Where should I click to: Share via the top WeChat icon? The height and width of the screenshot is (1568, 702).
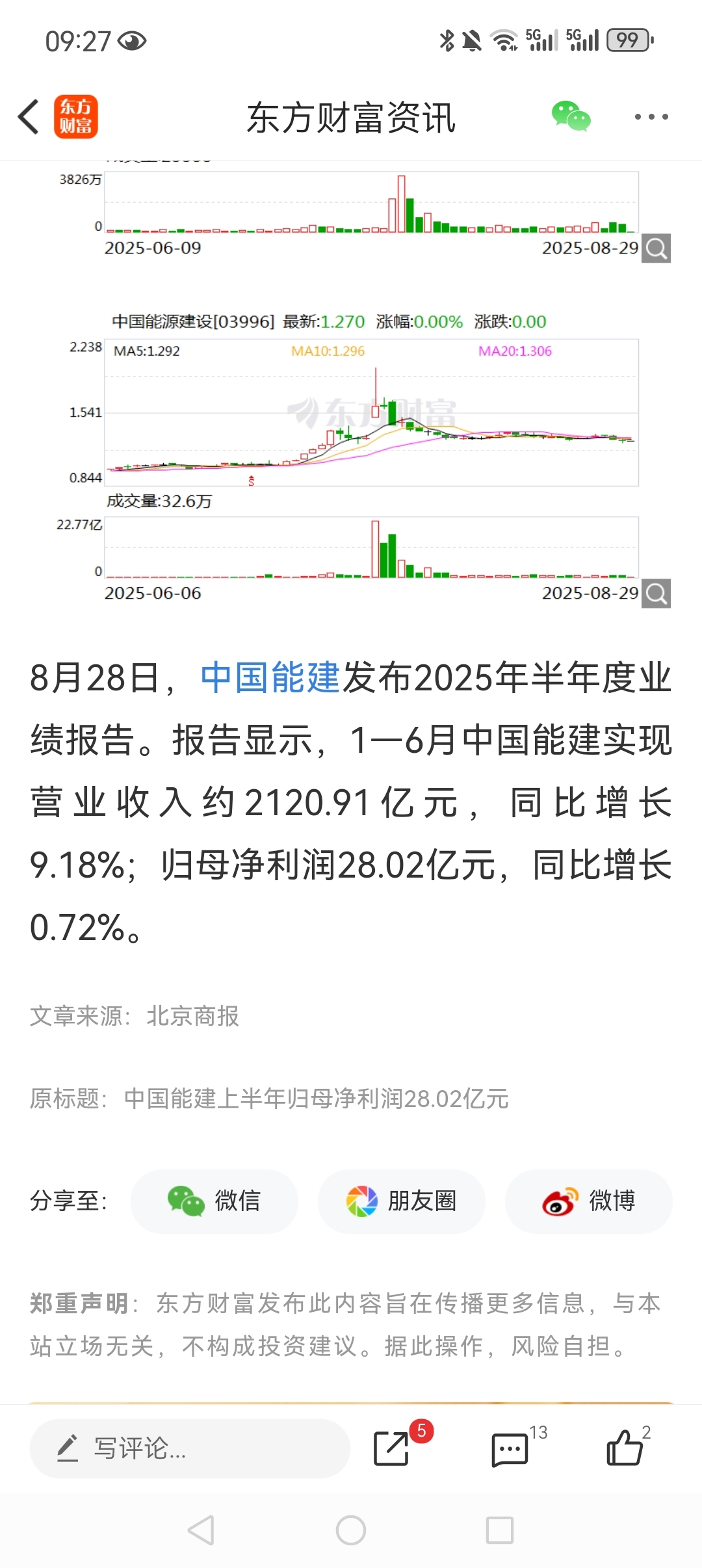pyautogui.click(x=571, y=116)
